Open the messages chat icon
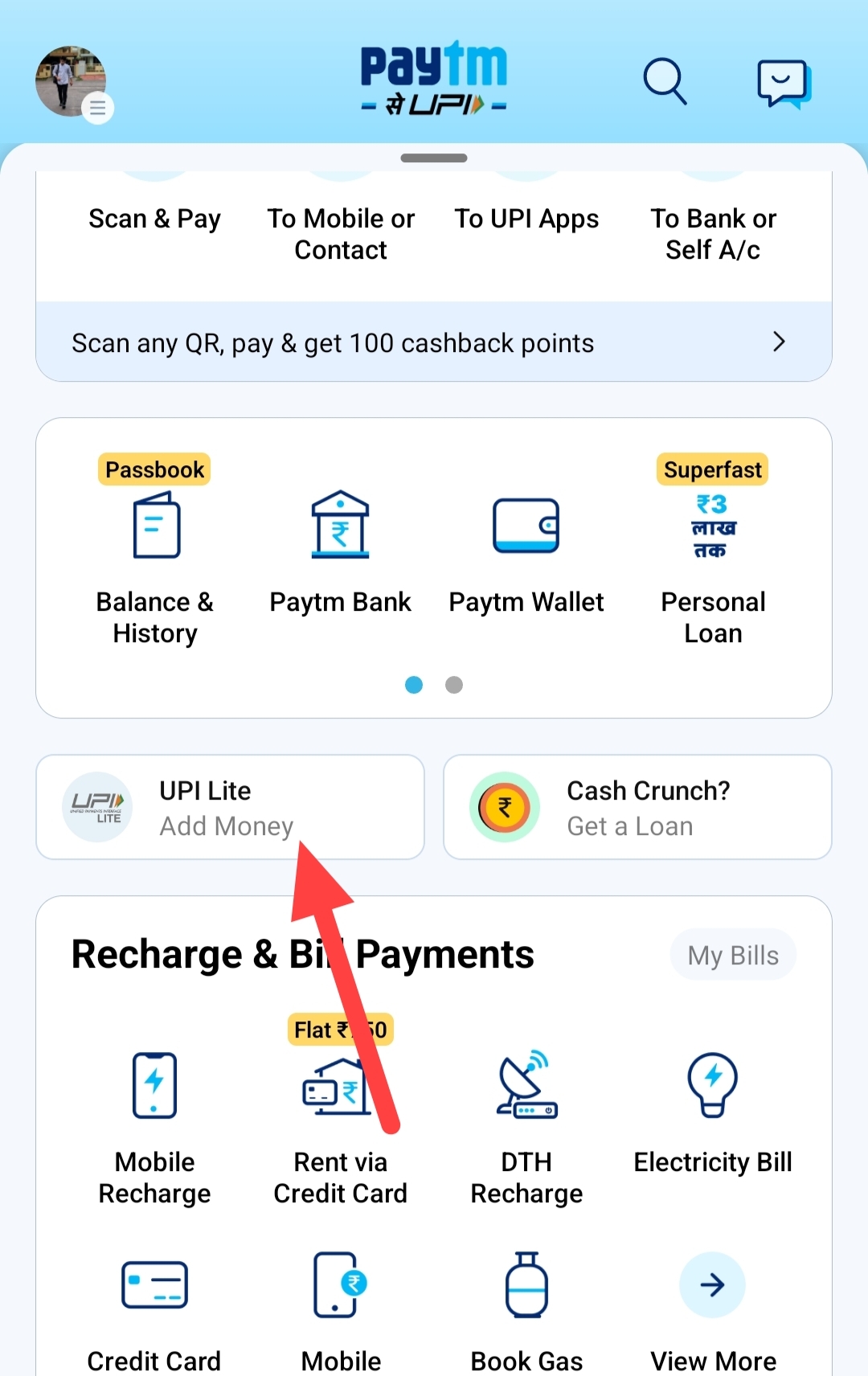This screenshot has height=1376, width=868. pos(783,83)
